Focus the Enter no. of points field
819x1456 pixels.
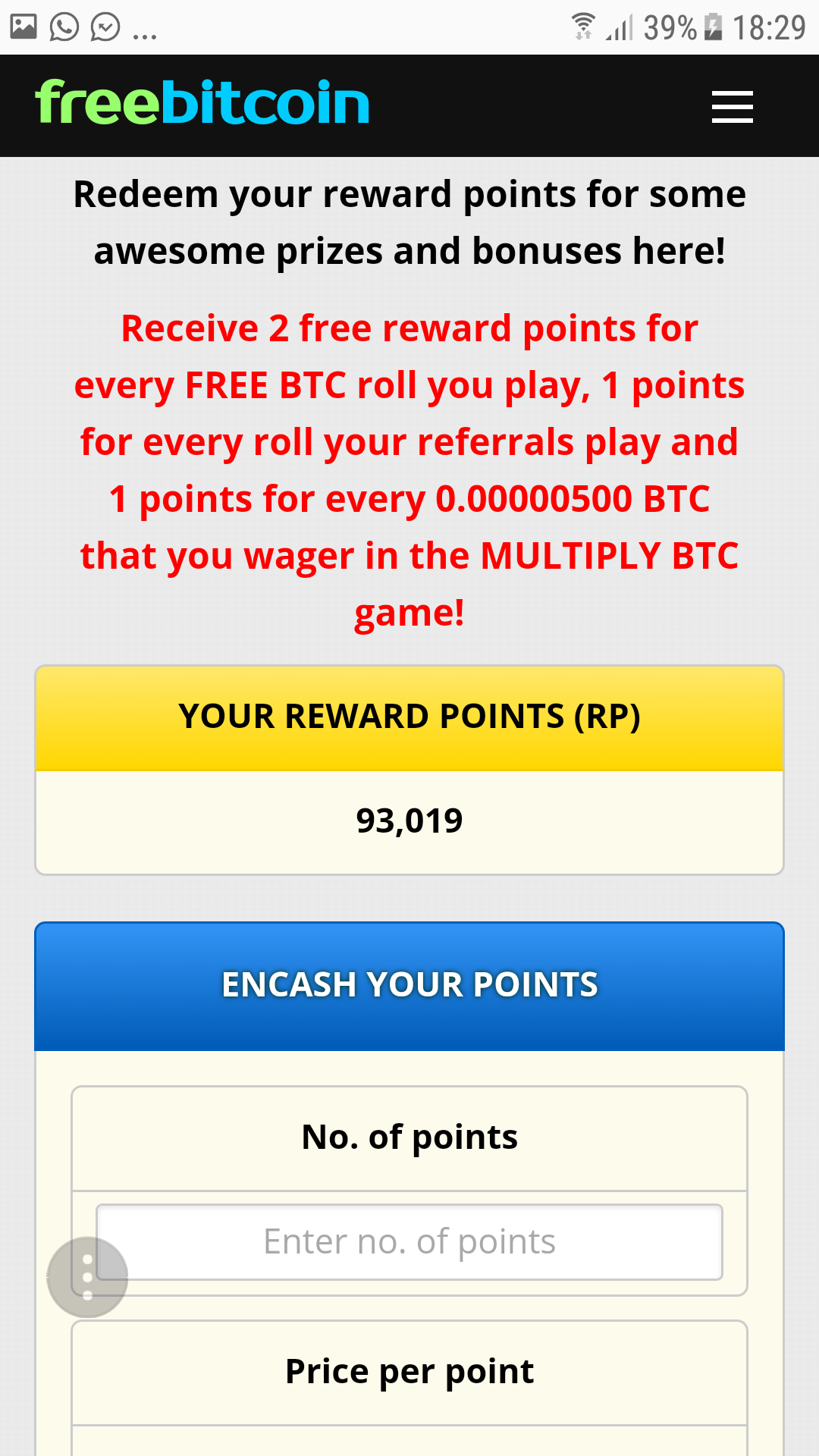pos(409,1242)
